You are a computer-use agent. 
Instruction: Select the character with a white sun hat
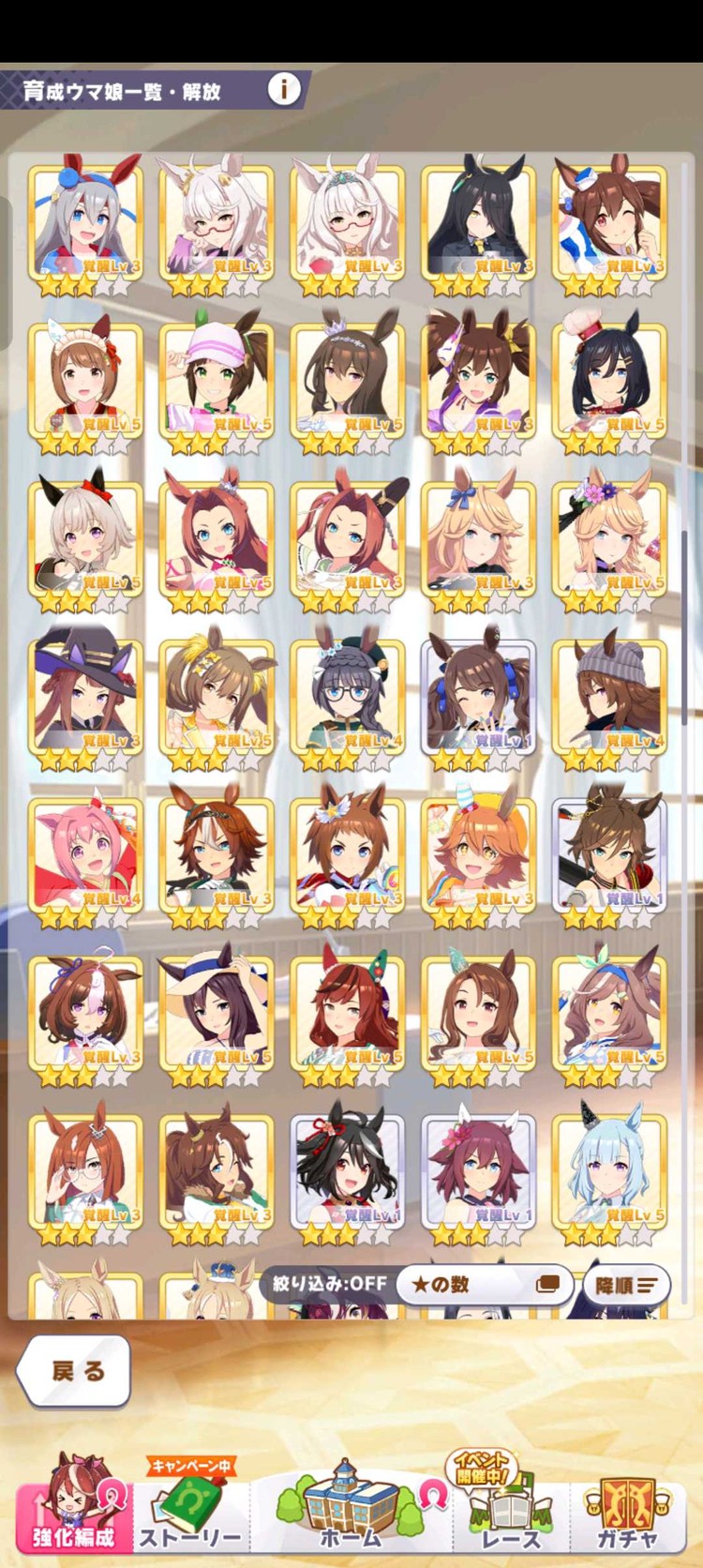[x=217, y=1013]
